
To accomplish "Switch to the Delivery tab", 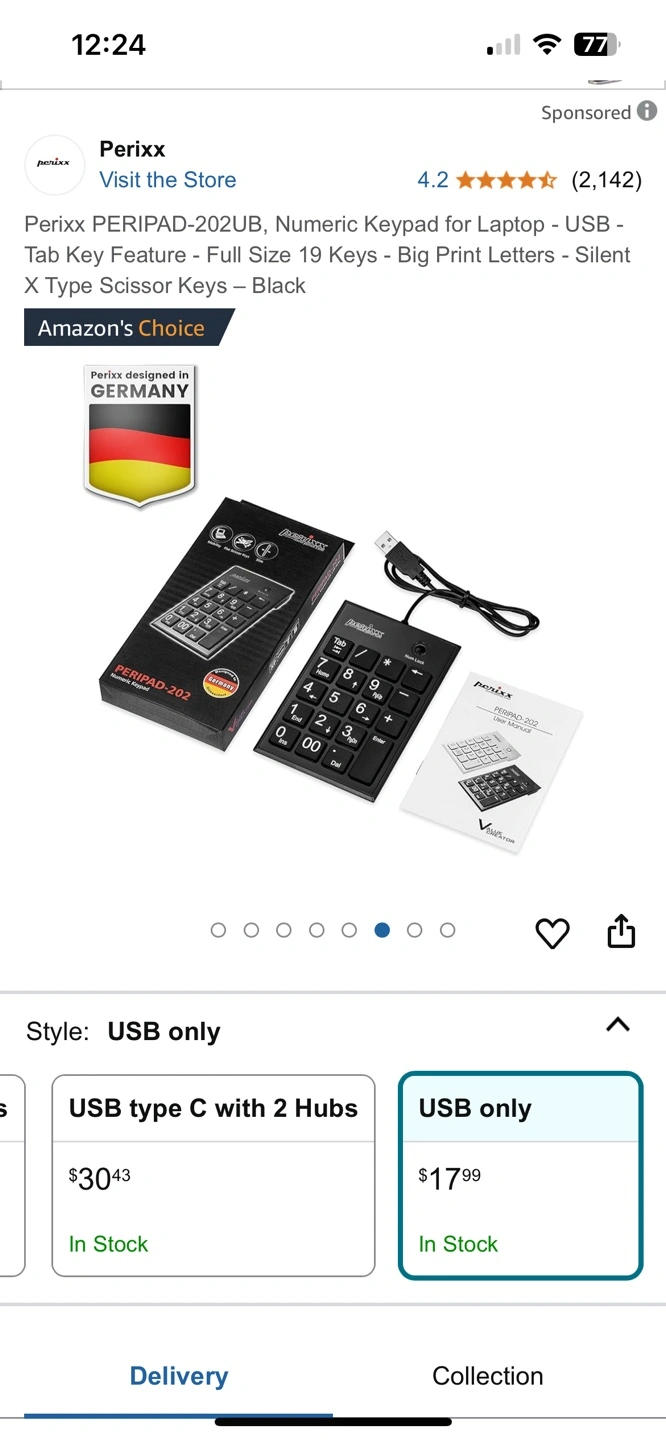I will click(179, 1376).
